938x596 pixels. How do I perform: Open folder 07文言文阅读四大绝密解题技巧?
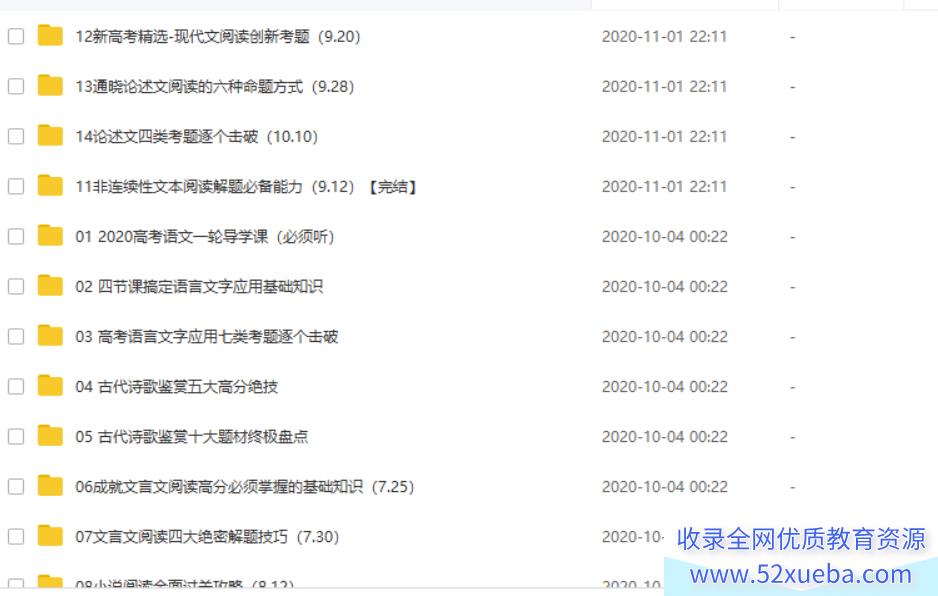pos(206,537)
